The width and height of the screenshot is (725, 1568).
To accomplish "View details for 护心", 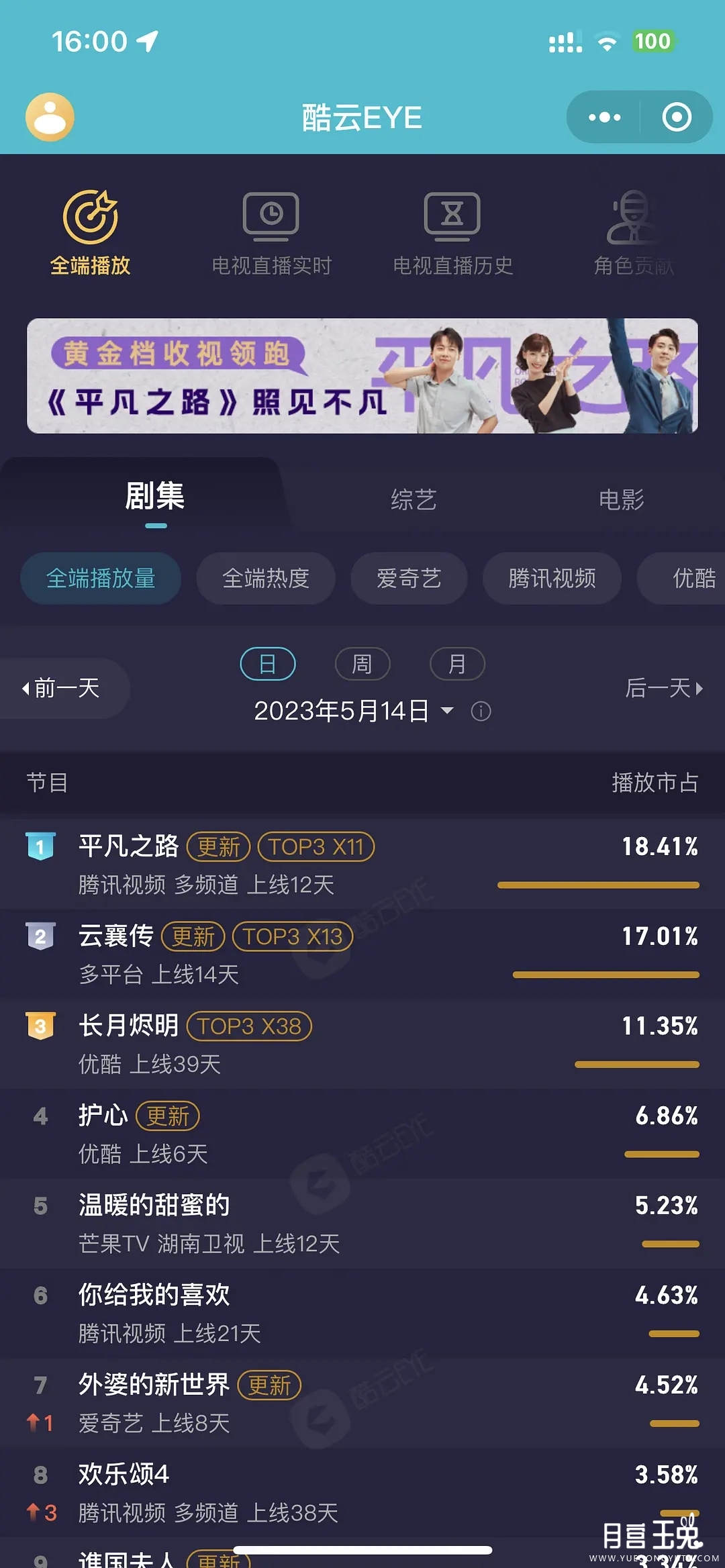I will pos(362,1134).
